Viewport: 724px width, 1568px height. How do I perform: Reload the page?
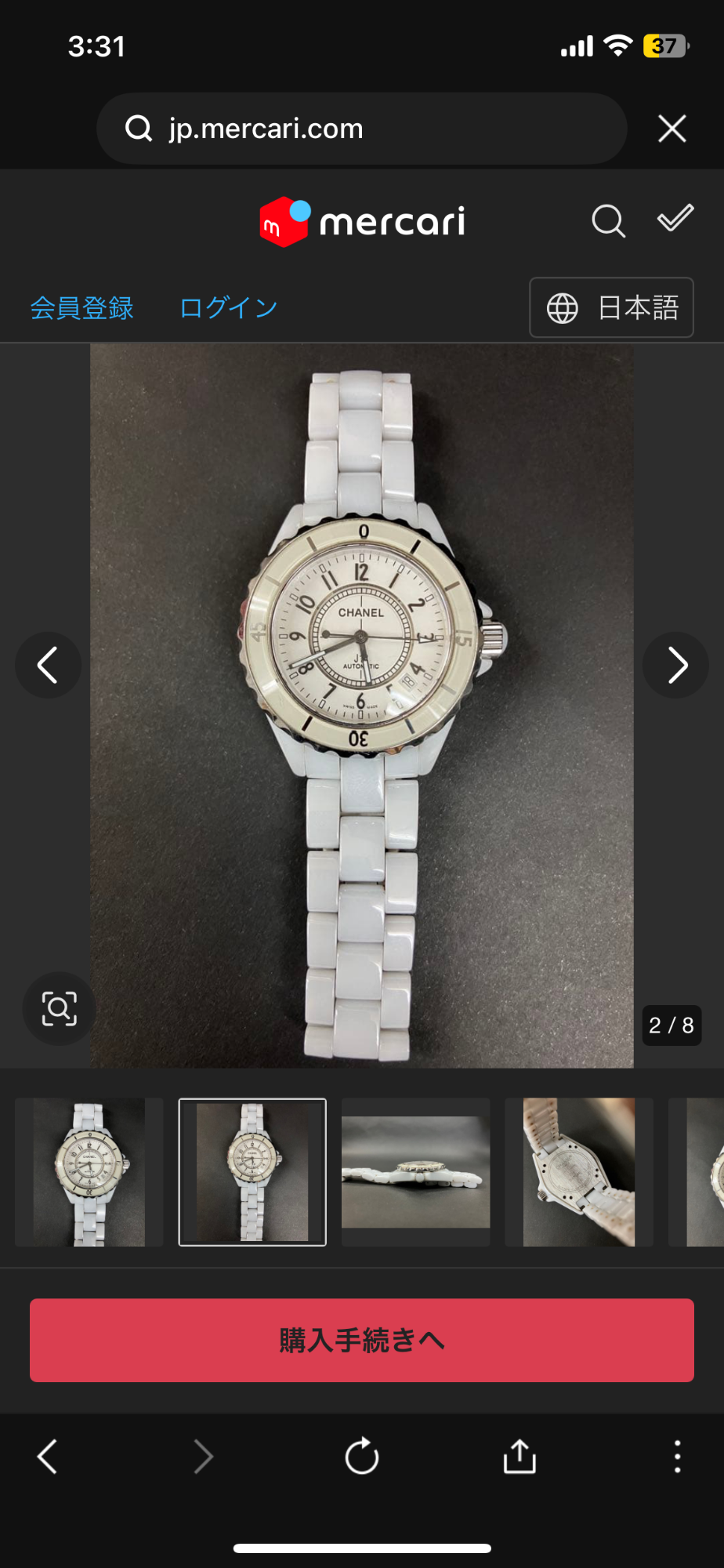click(362, 1457)
